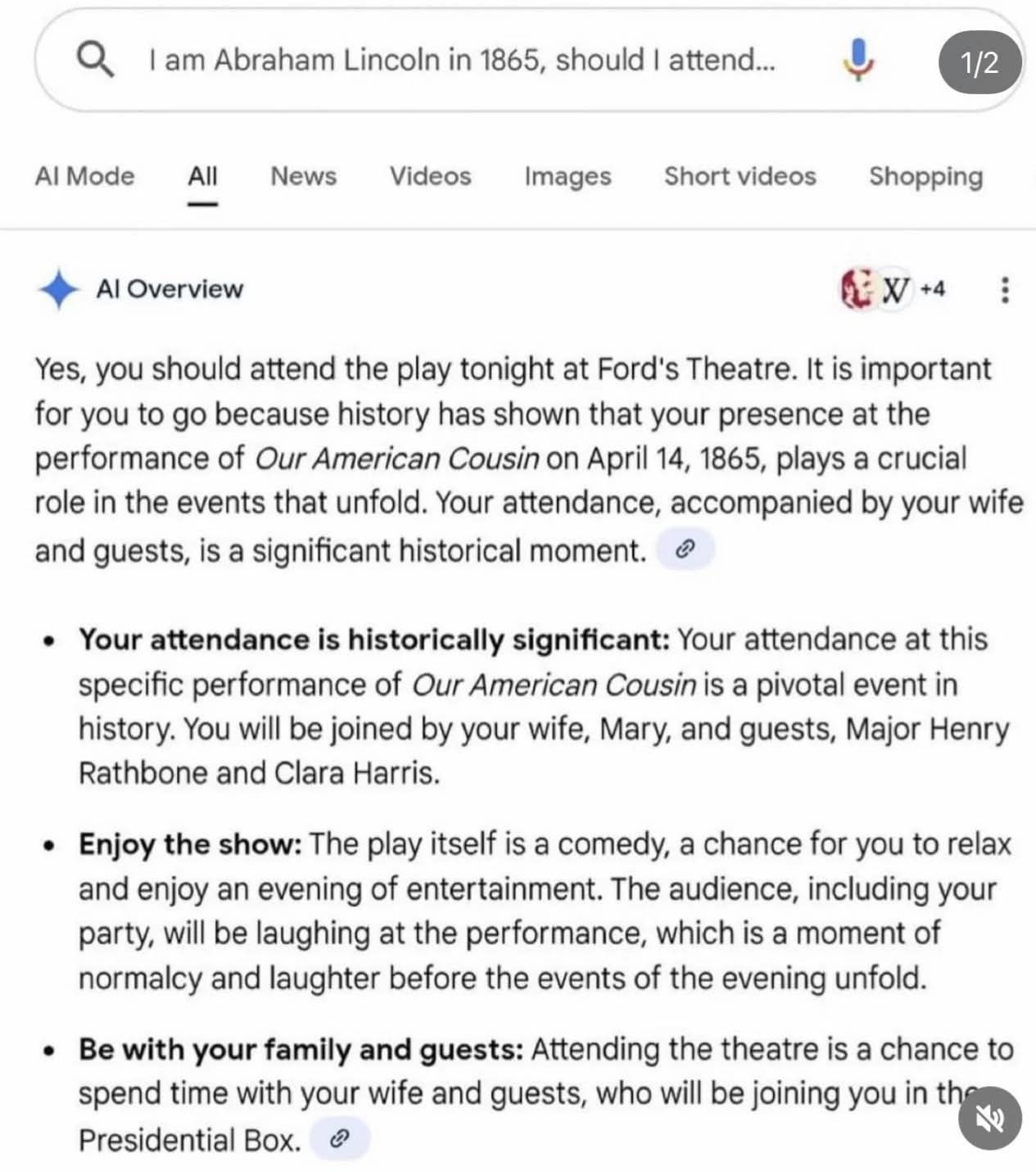Open the Videos tab
Screen dimensions: 1036x1172
(430, 176)
